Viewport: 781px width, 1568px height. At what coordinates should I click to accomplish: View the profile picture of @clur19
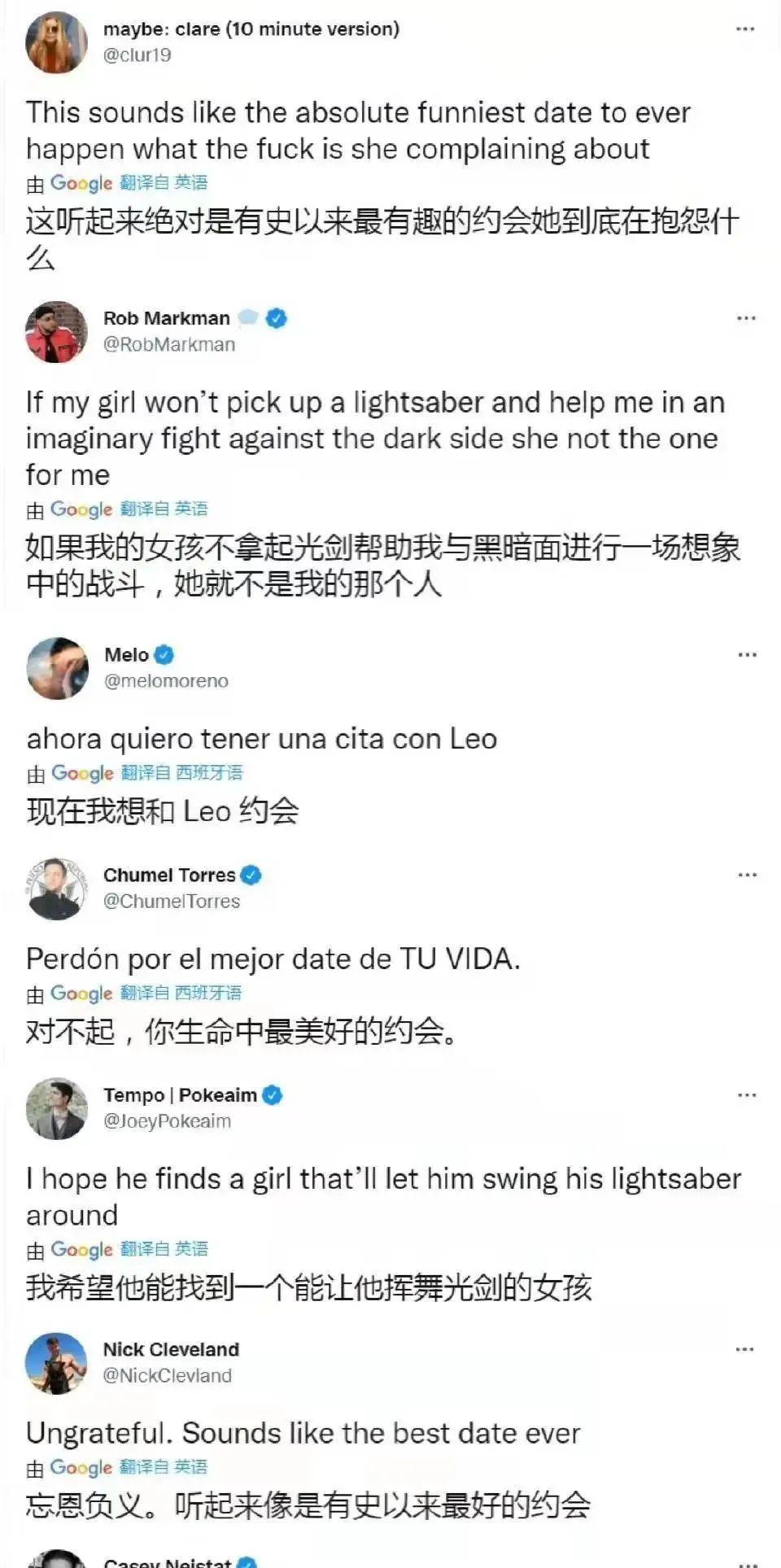point(56,42)
